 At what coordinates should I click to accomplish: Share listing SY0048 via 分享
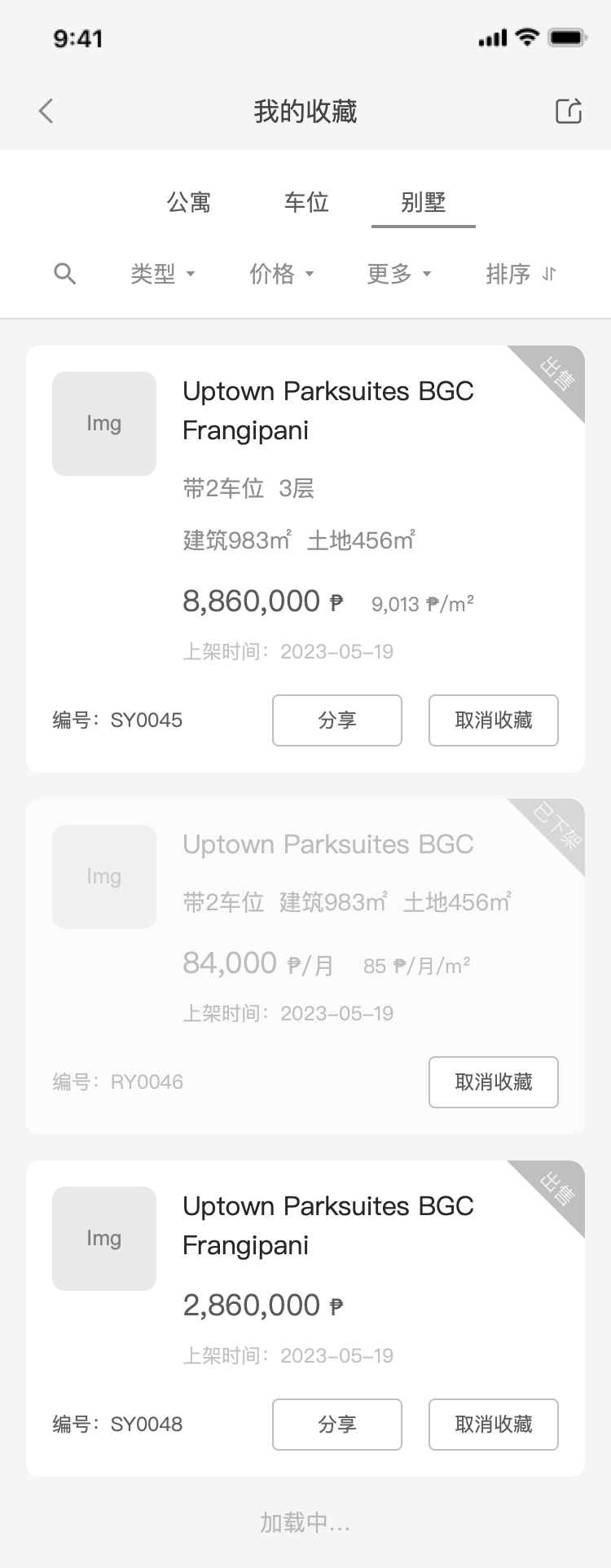(337, 1425)
